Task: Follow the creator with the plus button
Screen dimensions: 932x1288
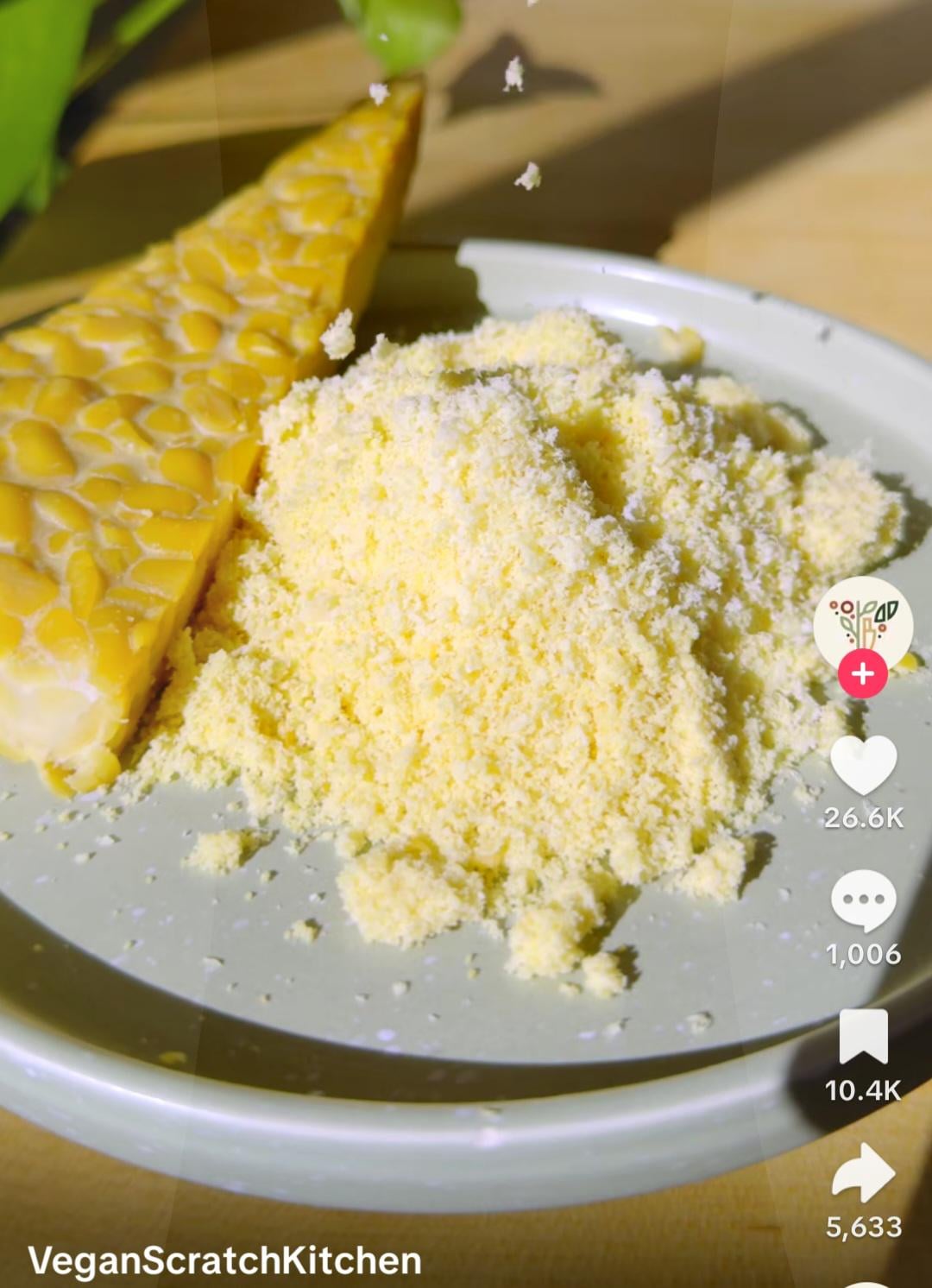Action: (862, 674)
